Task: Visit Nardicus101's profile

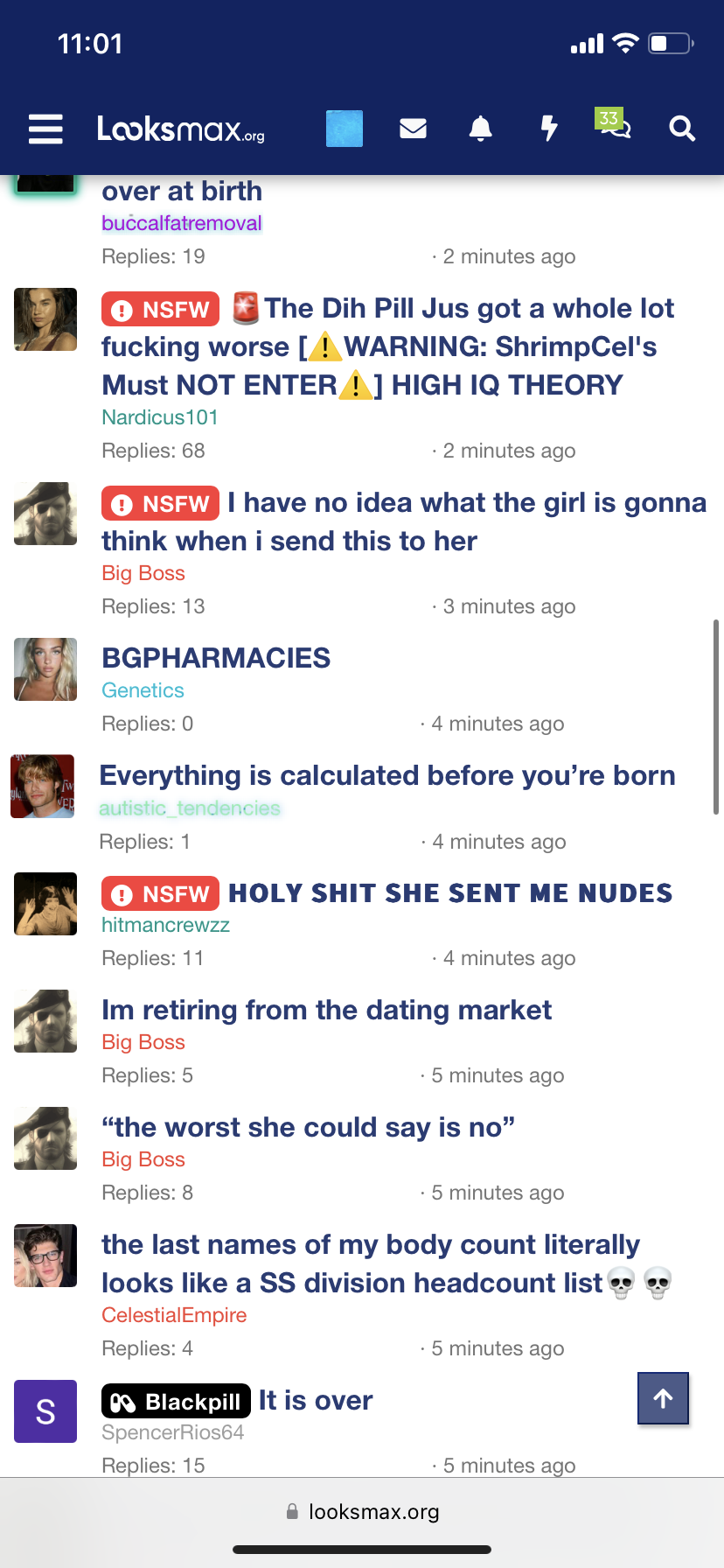Action: (x=160, y=417)
